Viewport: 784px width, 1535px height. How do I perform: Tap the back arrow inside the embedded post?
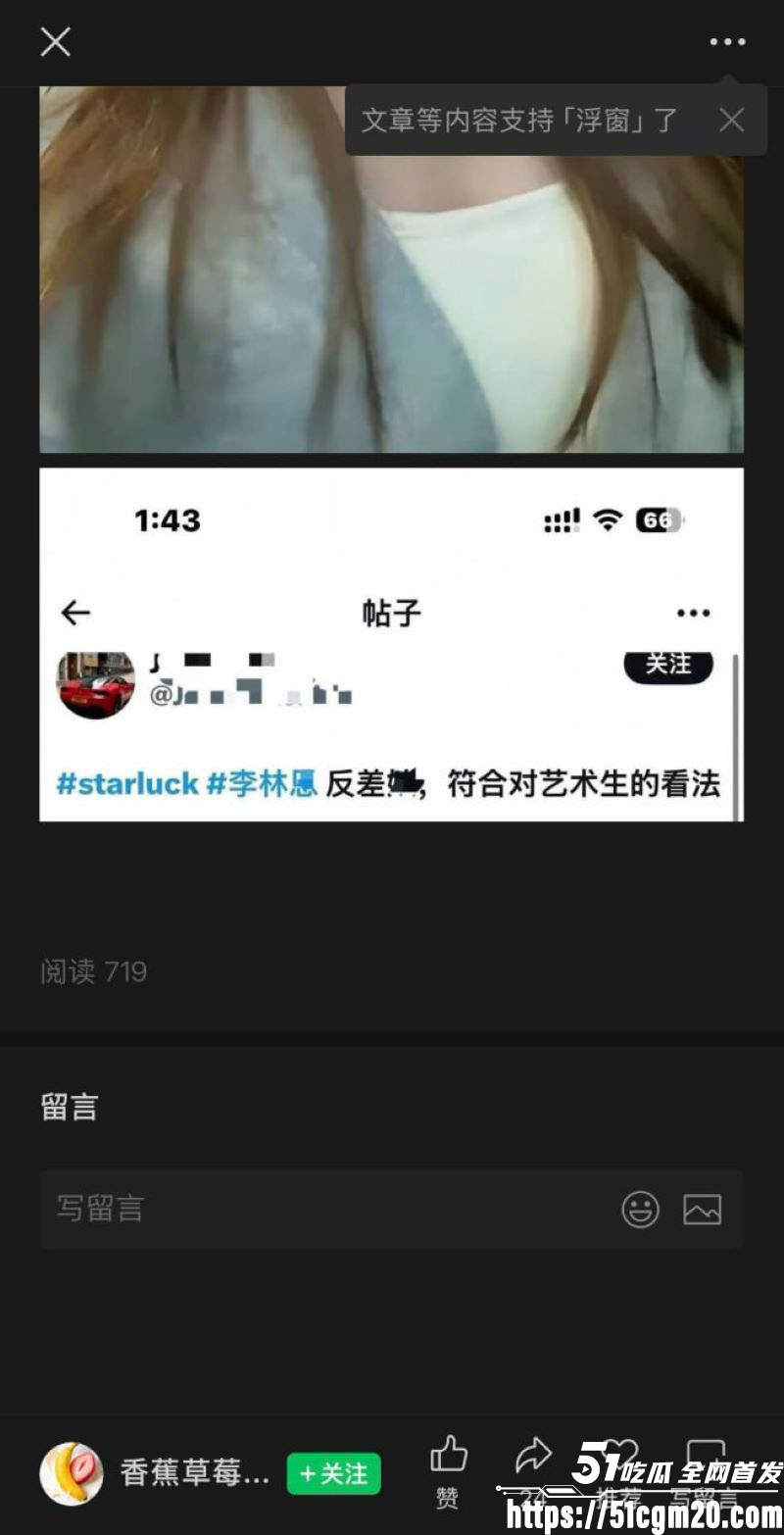(x=75, y=612)
